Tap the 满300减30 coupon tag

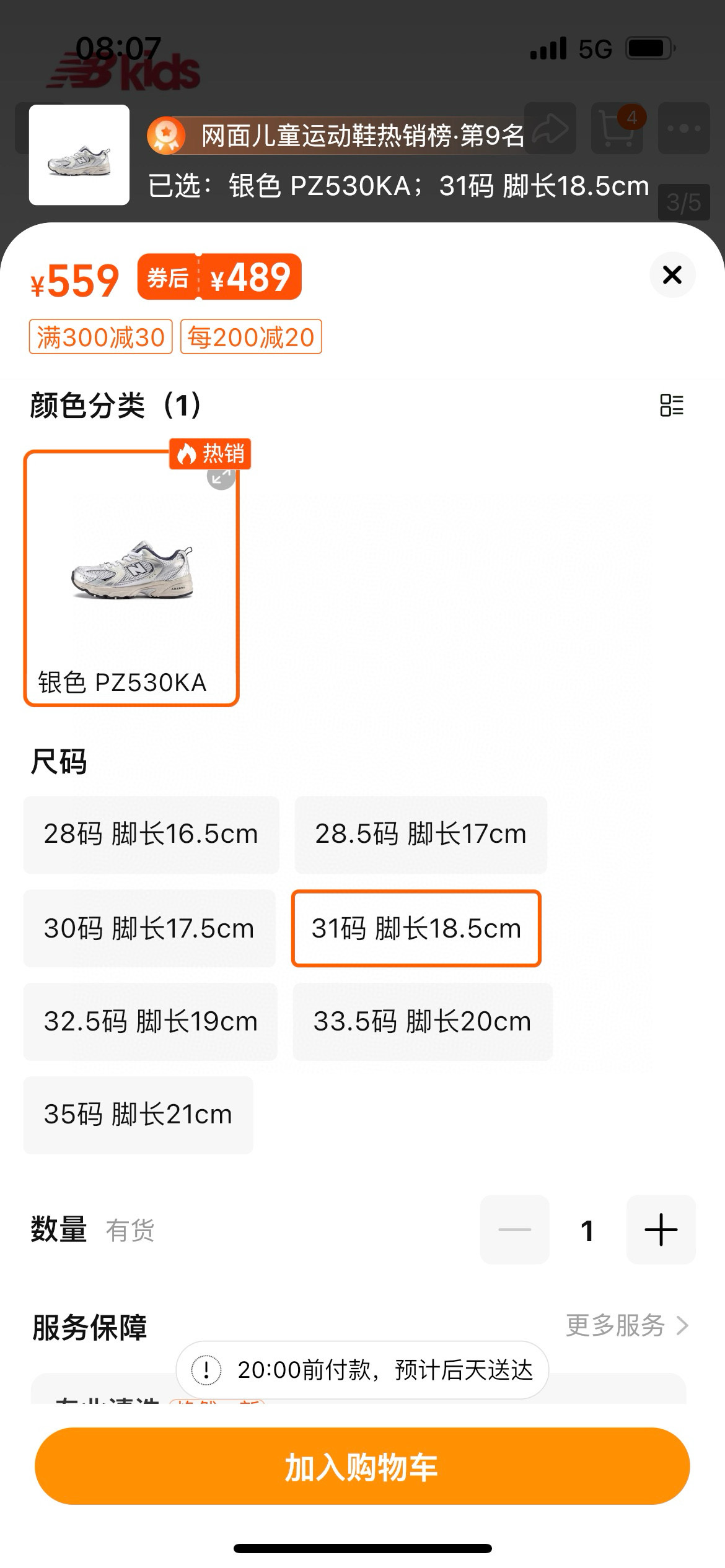point(100,337)
